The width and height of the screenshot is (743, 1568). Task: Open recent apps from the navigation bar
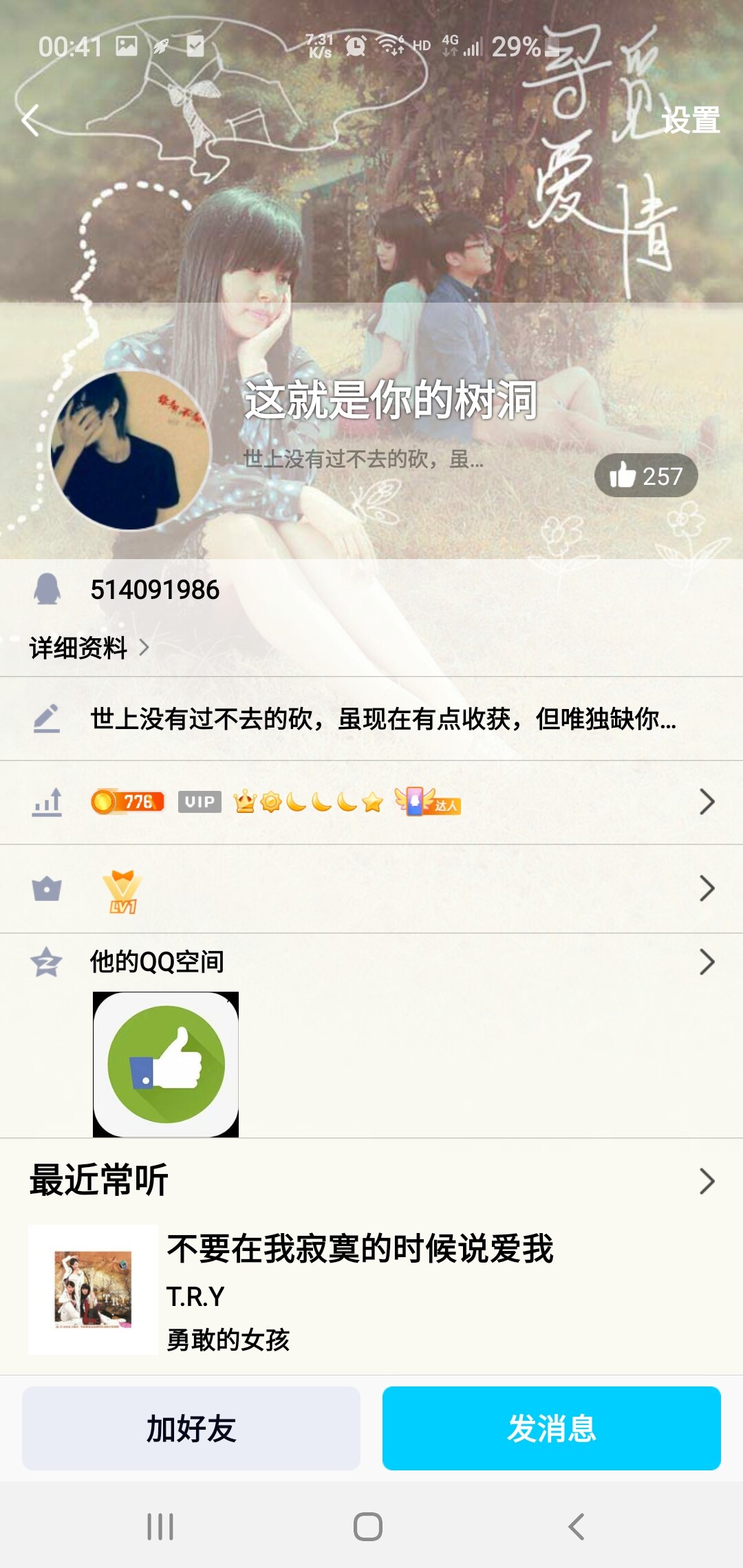click(160, 1527)
